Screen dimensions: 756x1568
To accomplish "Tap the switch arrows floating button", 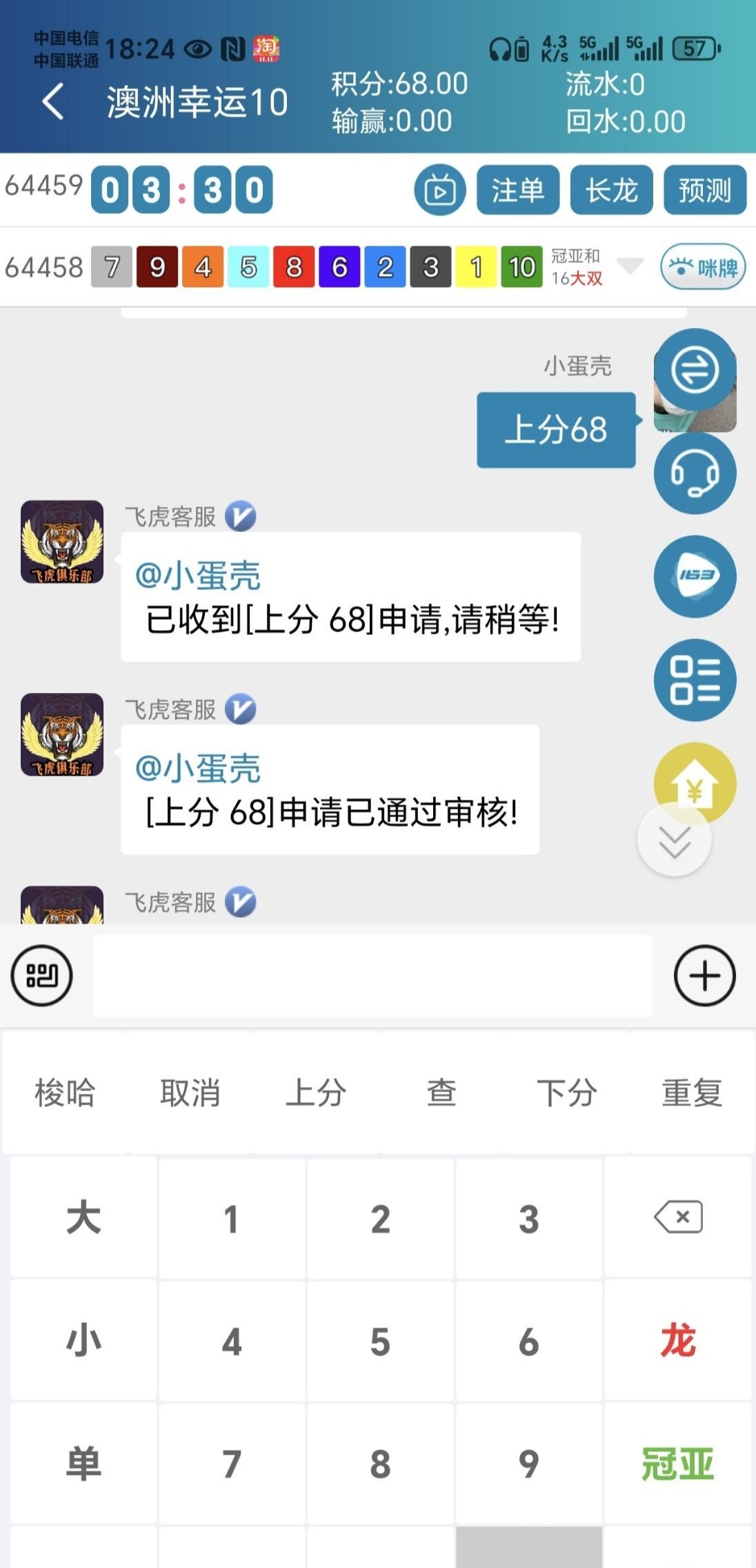I will 695,369.
